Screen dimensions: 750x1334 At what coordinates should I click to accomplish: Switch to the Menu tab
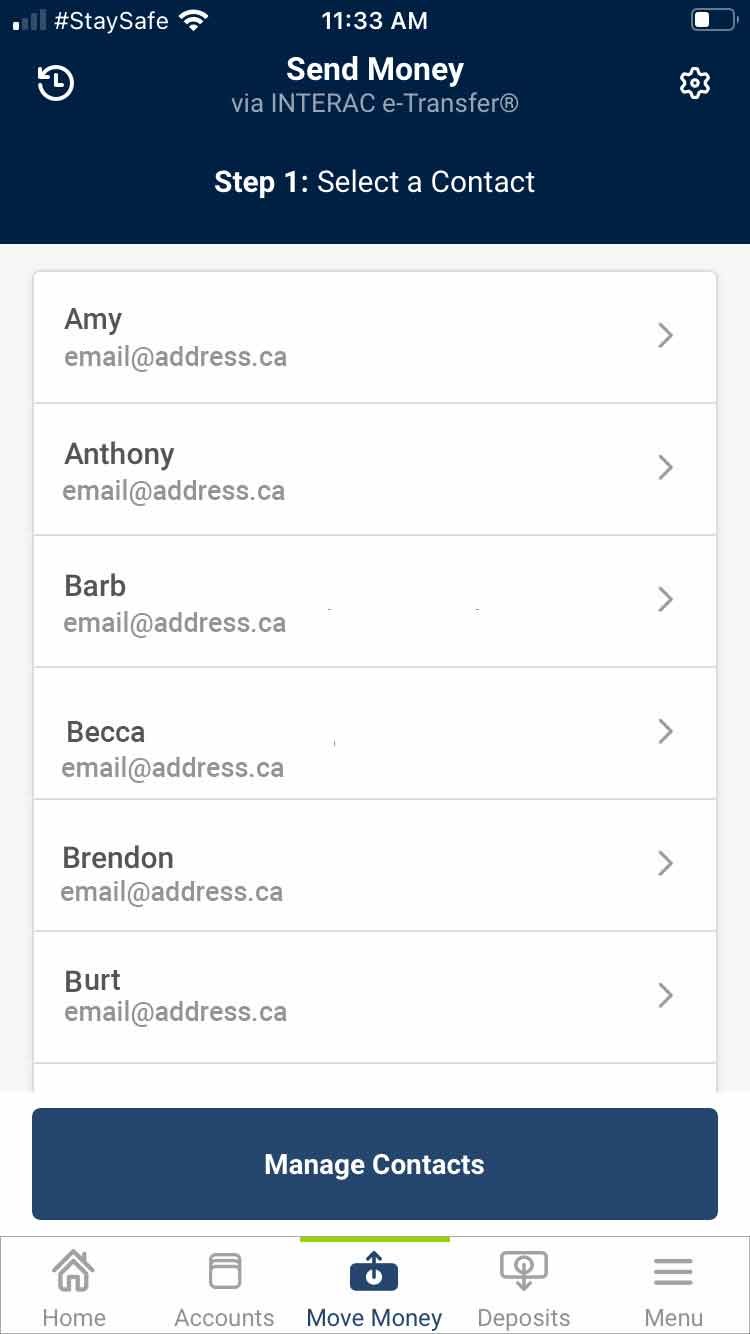point(673,1290)
